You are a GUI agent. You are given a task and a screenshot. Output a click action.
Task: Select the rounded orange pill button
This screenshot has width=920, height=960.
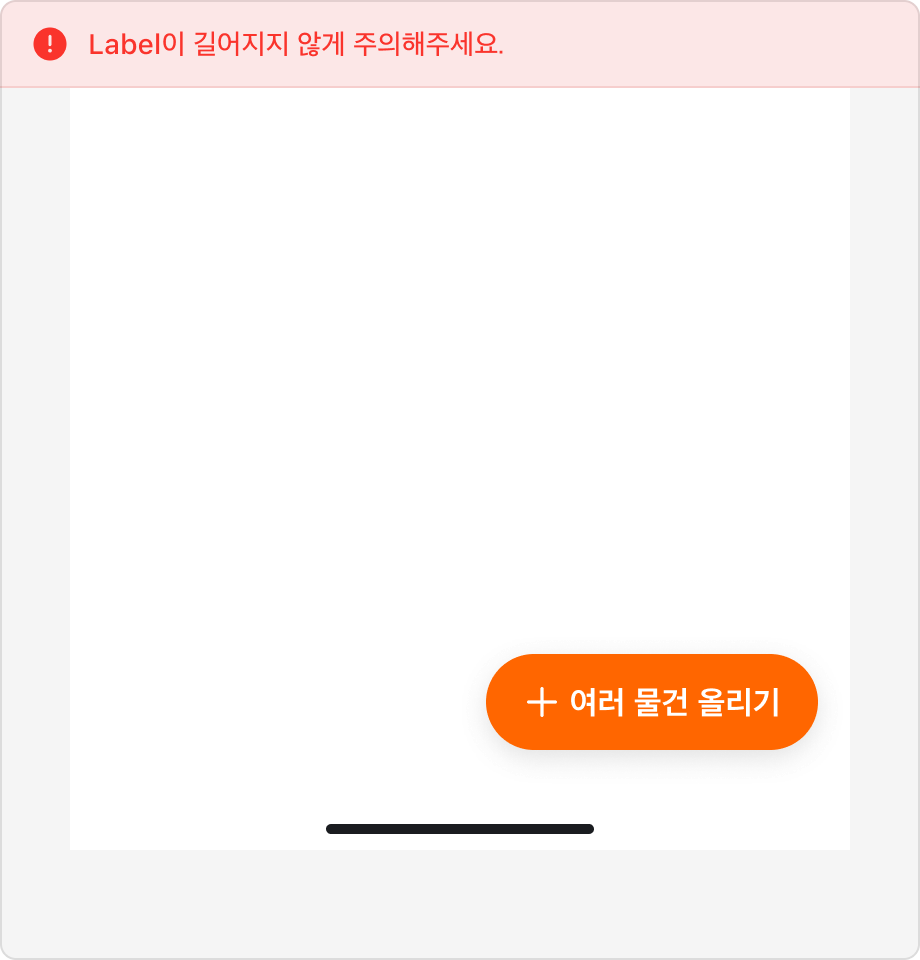tap(651, 702)
